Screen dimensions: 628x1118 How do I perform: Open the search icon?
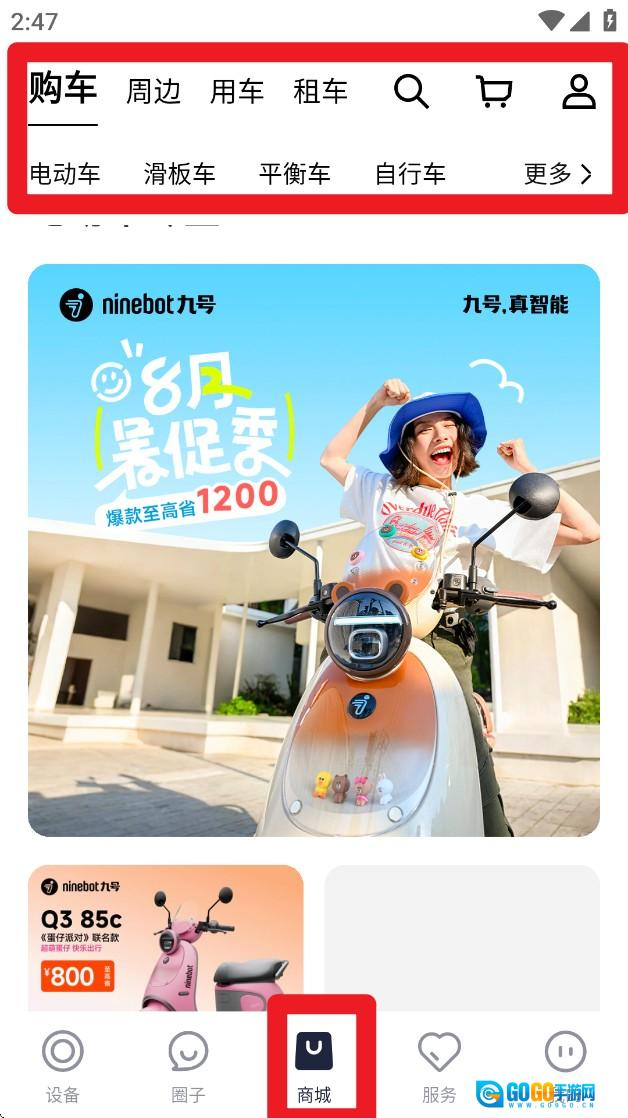click(411, 92)
